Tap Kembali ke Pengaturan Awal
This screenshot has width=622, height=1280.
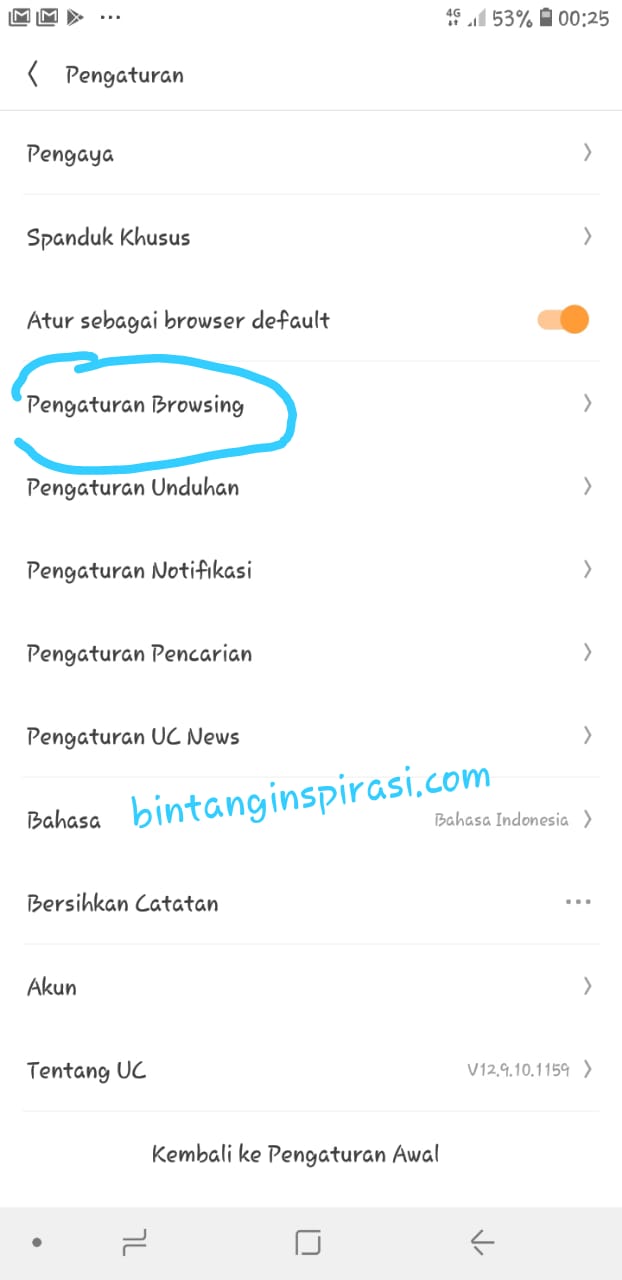click(295, 1153)
